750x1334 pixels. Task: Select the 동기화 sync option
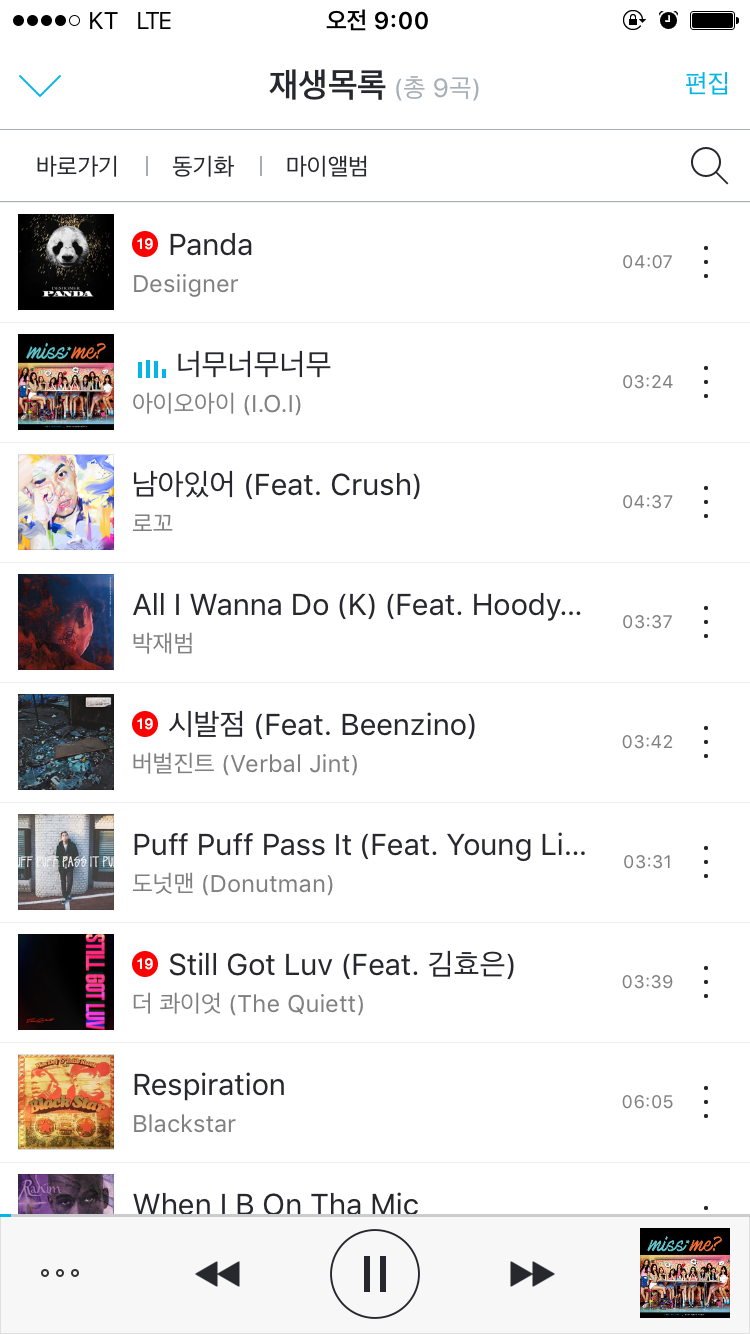(x=203, y=166)
